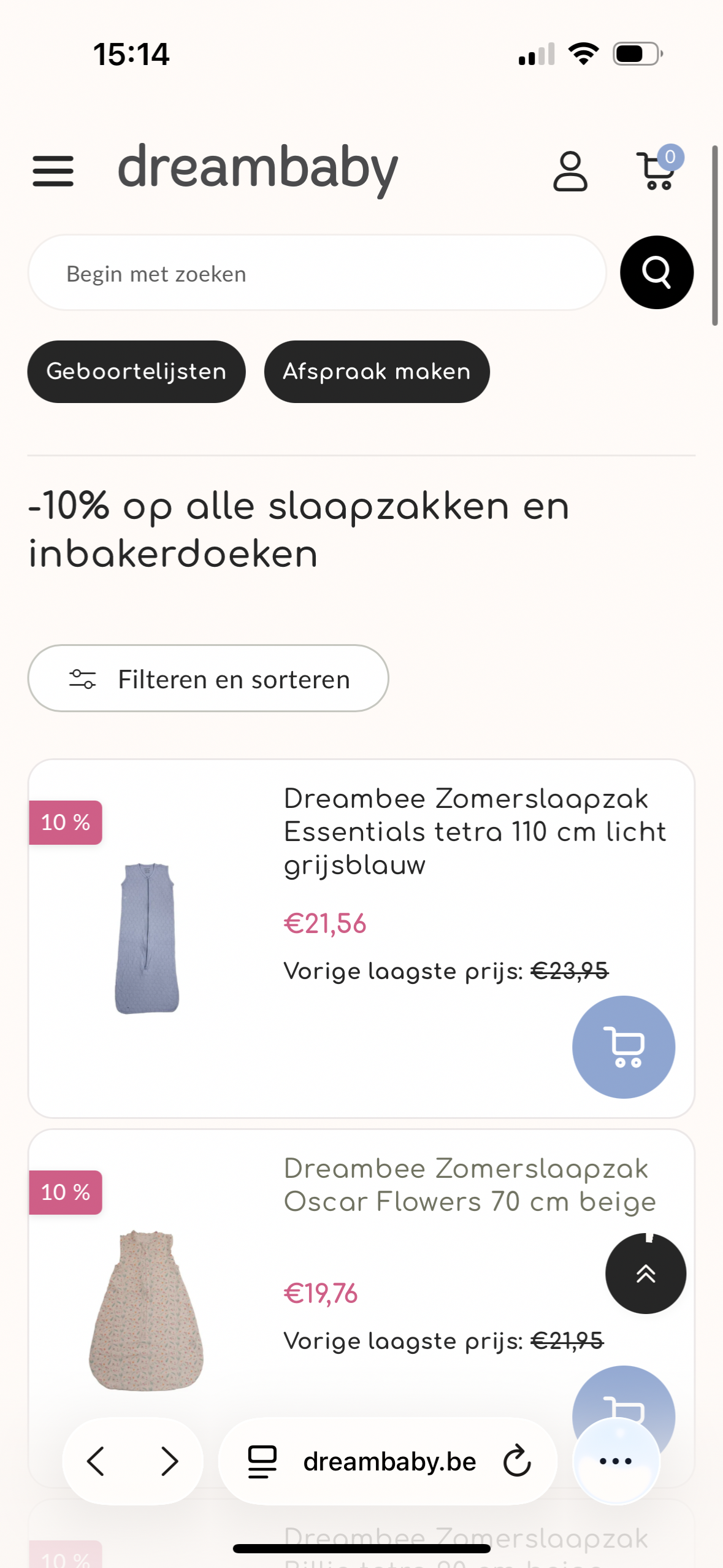Select the Afspraak maken shortcut
Viewport: 723px width, 1568px height.
coord(377,371)
